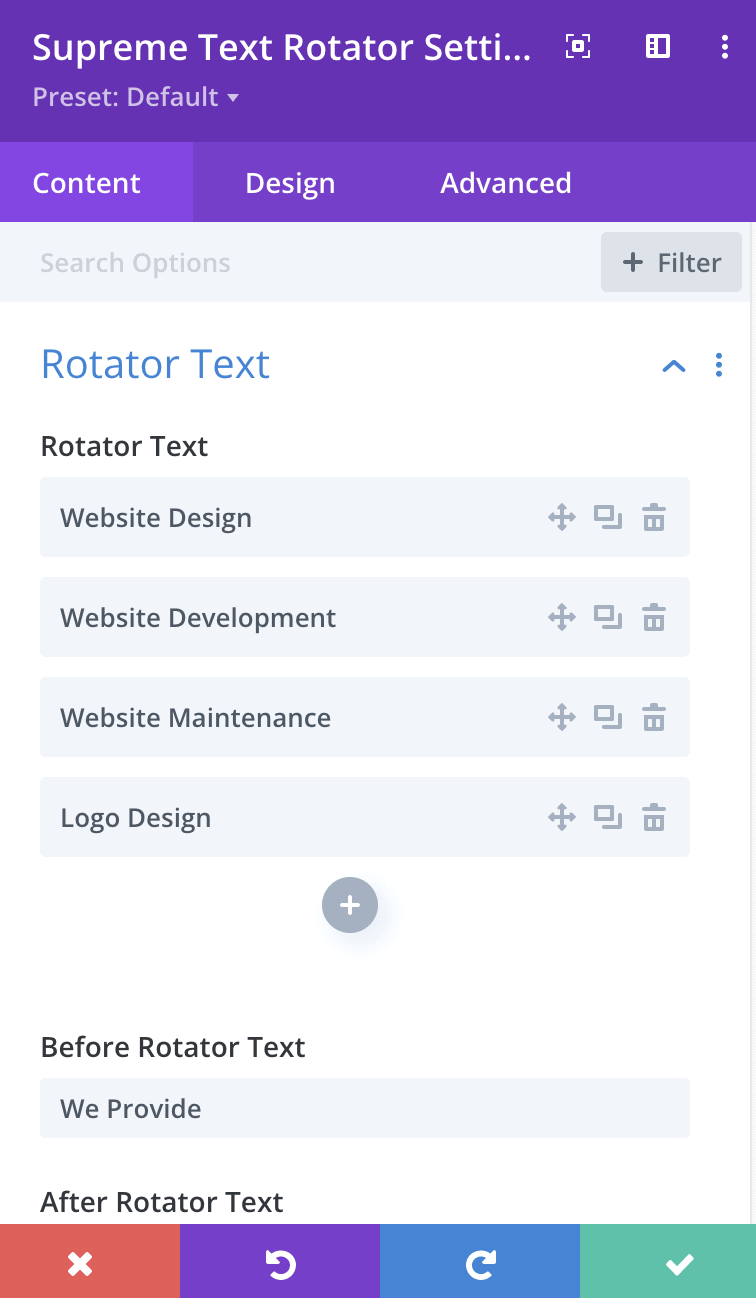Open the Filter options button
Image resolution: width=756 pixels, height=1298 pixels.
(x=671, y=262)
